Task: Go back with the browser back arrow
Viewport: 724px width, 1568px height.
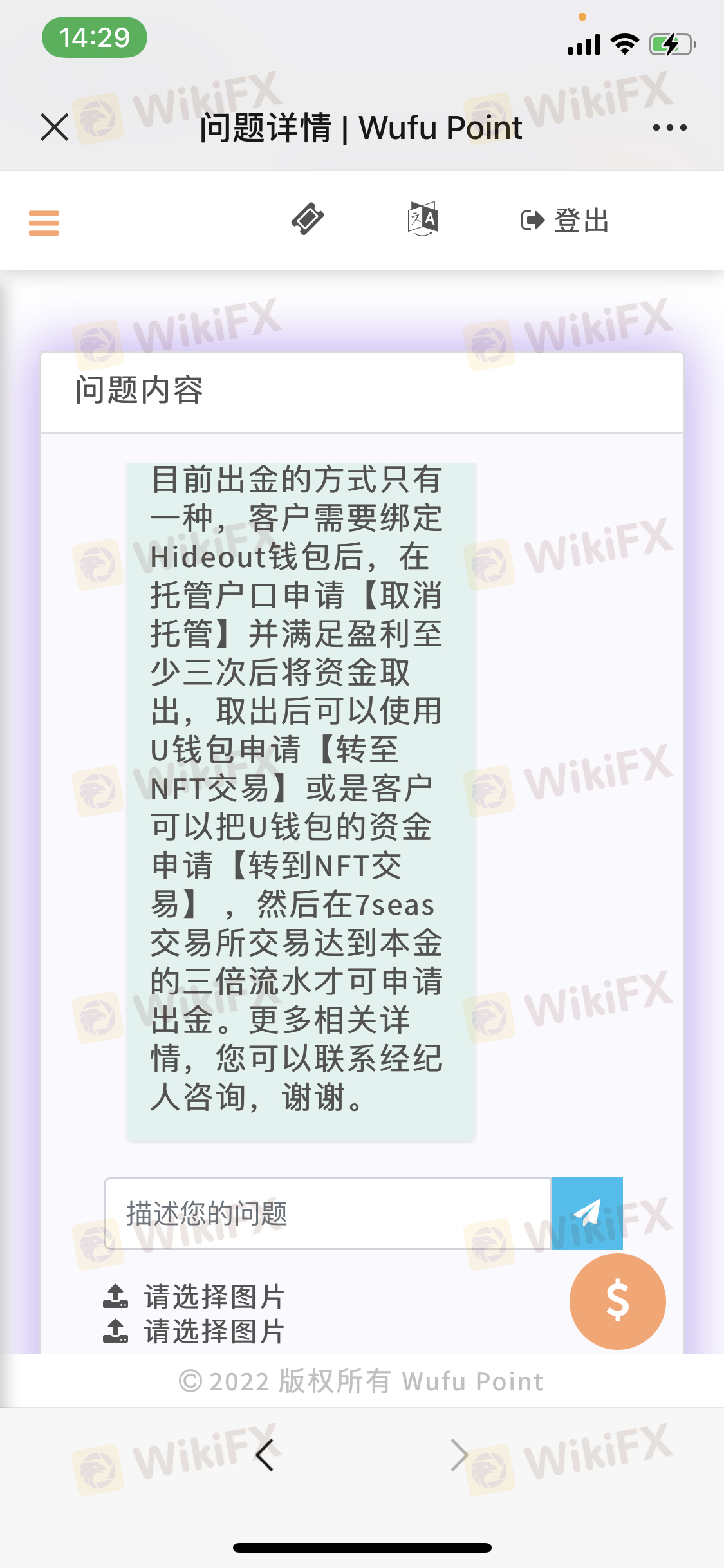Action: [x=265, y=1455]
